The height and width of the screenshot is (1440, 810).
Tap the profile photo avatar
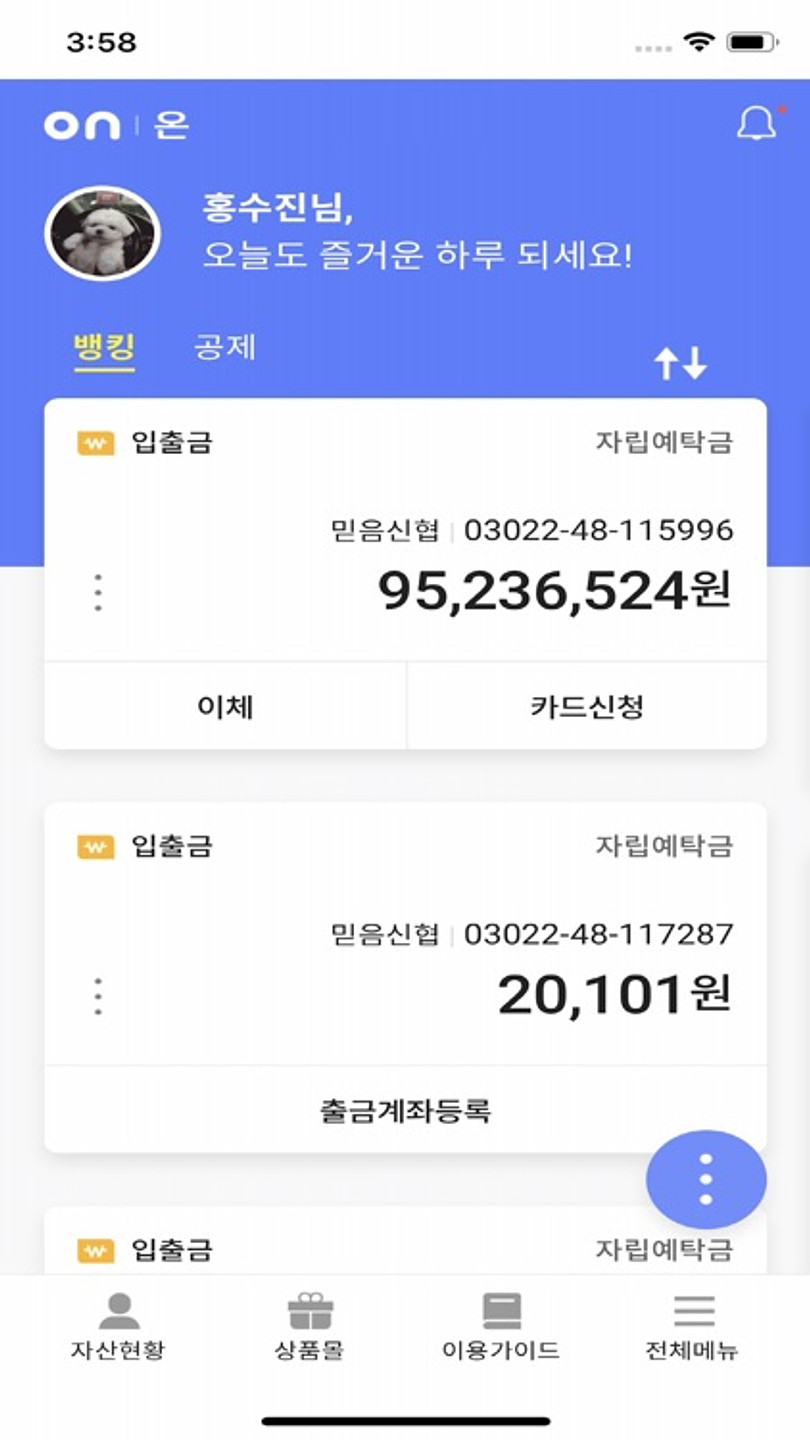(x=103, y=233)
